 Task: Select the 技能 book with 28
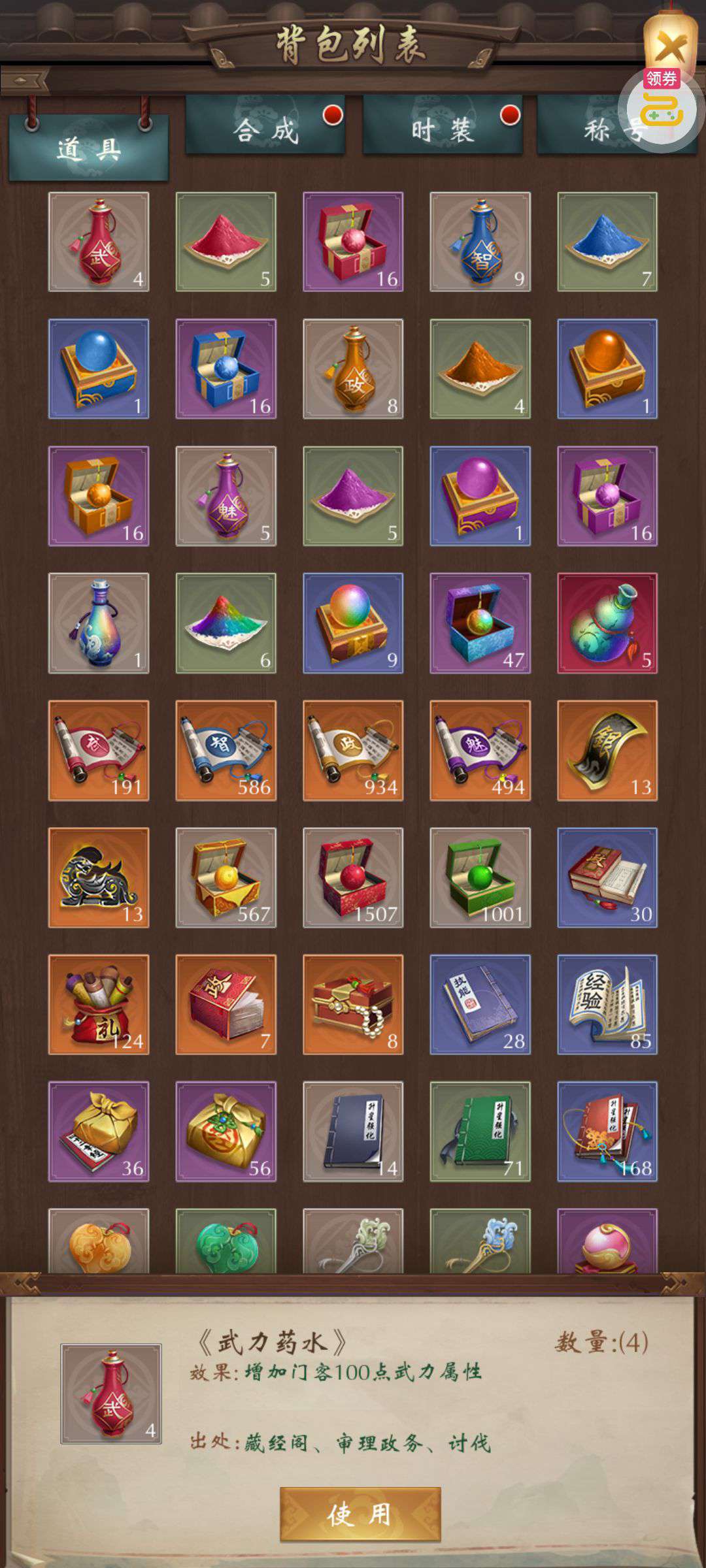pyautogui.click(x=480, y=1004)
